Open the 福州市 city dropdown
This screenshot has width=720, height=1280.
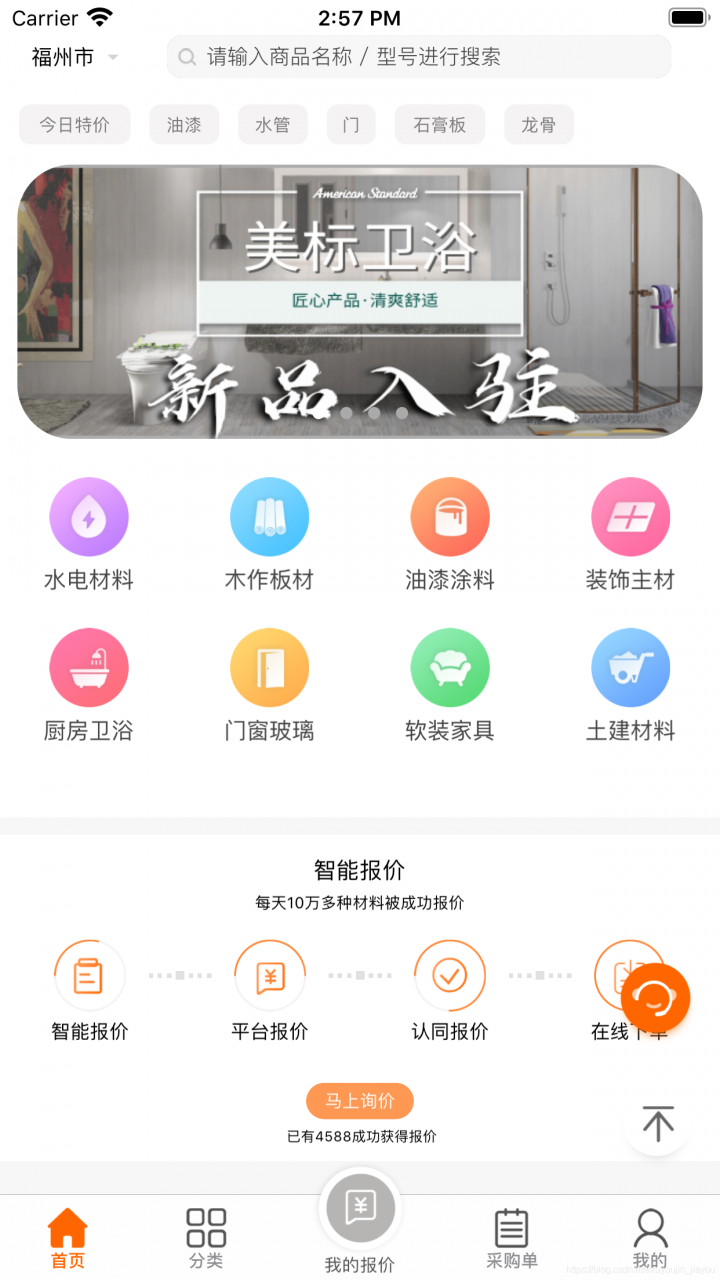[75, 57]
